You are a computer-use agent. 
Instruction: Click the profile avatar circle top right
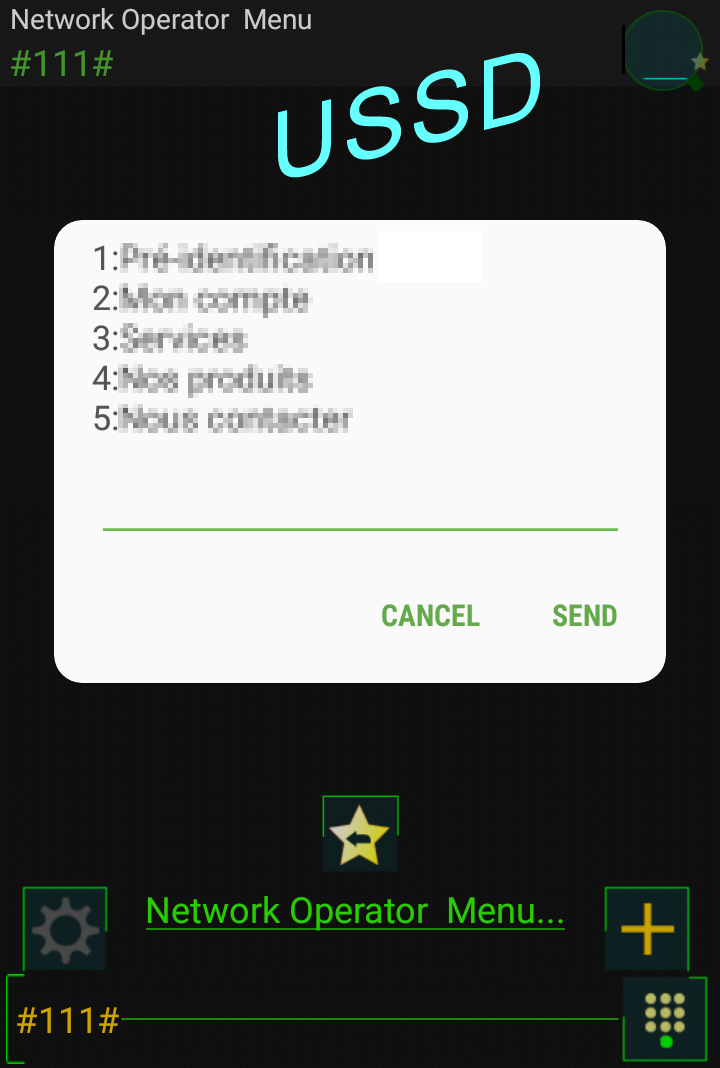(x=663, y=48)
